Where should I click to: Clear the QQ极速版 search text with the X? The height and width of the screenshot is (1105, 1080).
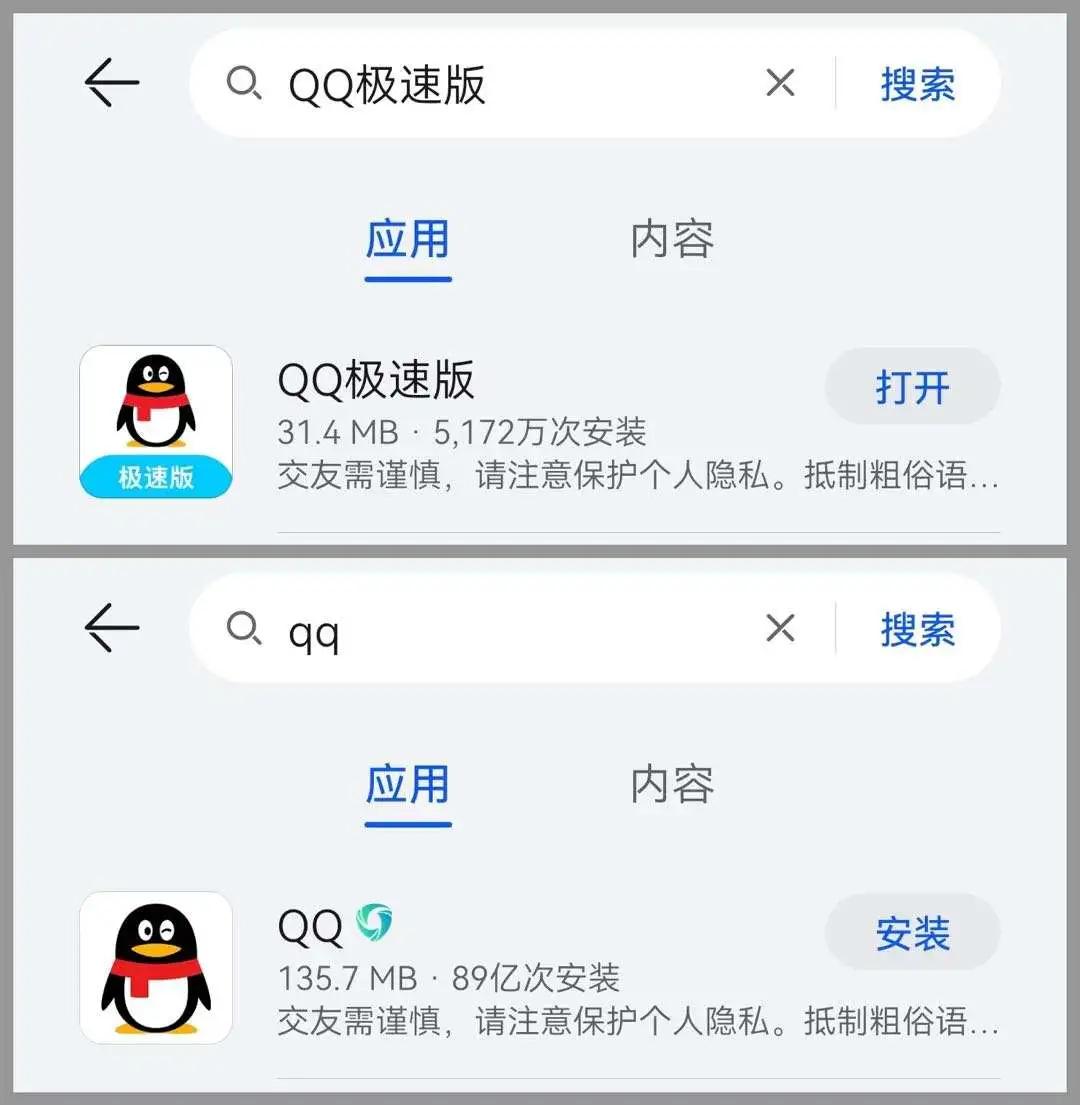[x=779, y=84]
